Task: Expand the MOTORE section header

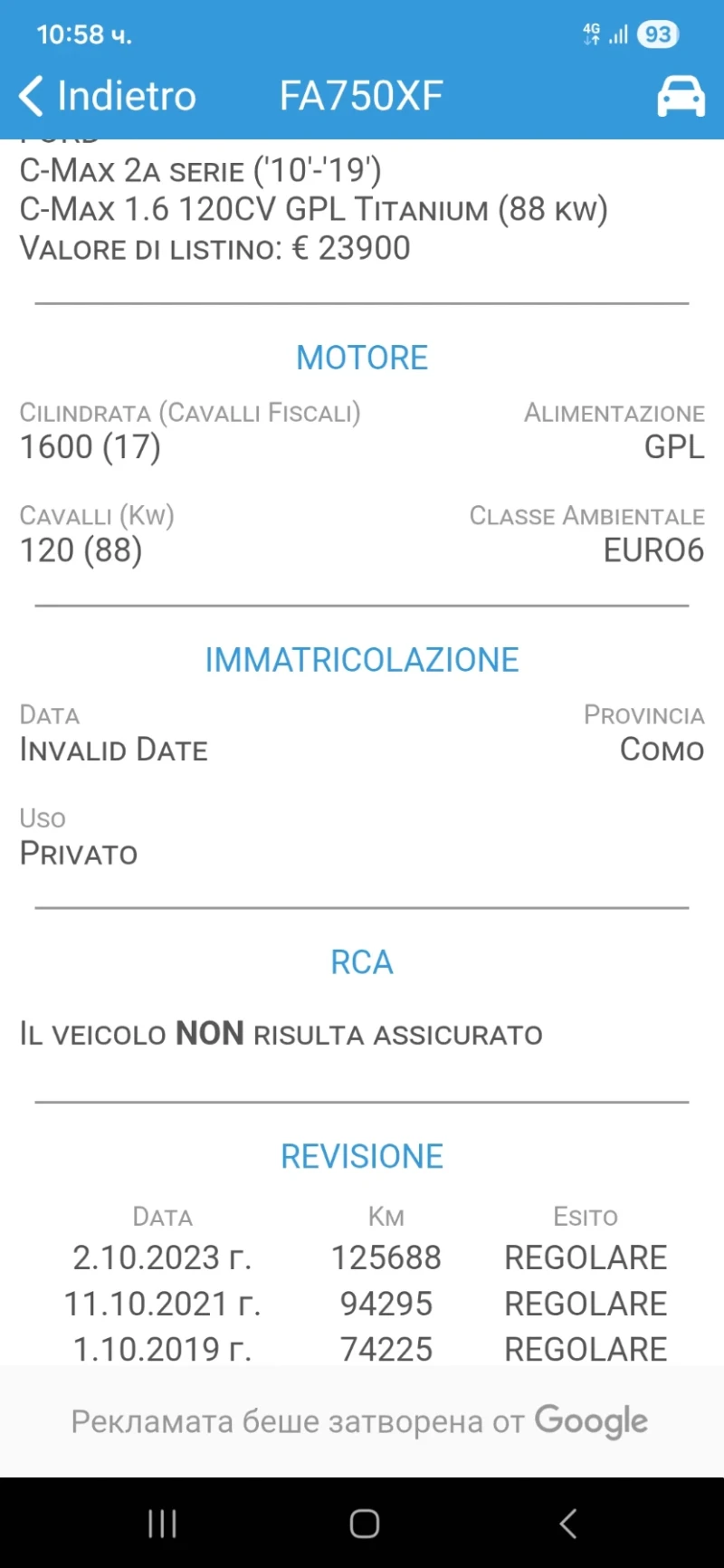Action: (362, 357)
